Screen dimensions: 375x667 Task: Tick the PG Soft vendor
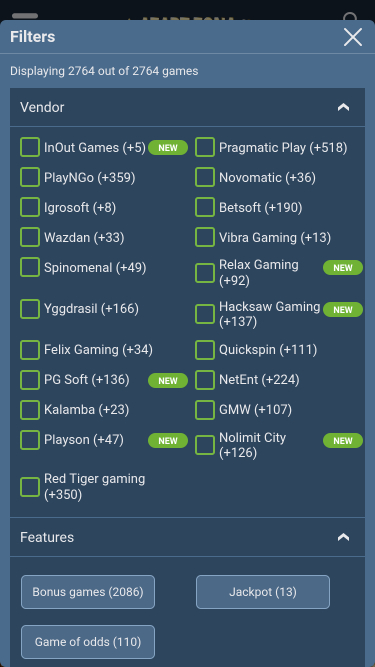(30, 379)
